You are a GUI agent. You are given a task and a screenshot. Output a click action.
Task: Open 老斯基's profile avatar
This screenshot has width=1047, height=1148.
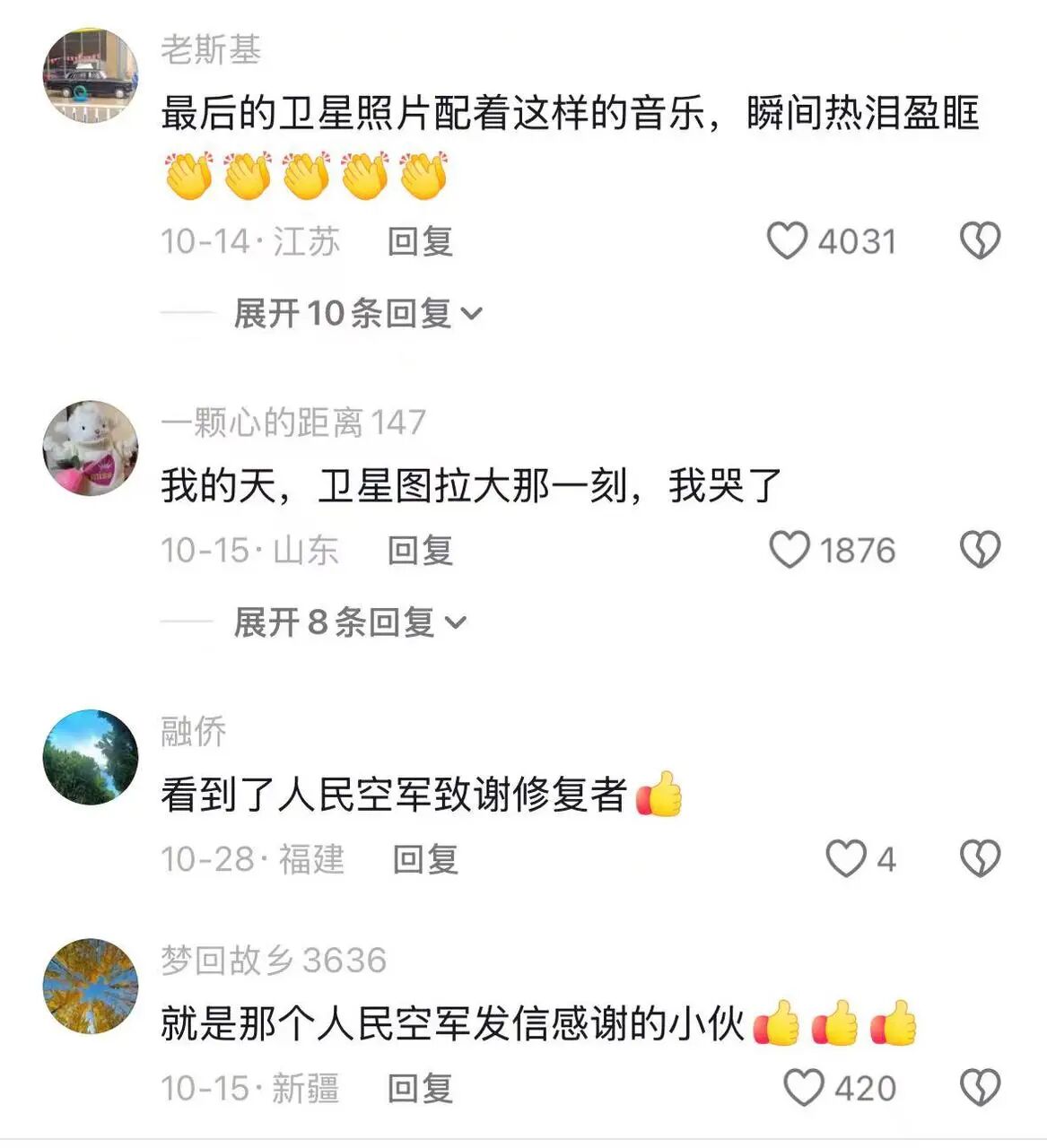click(91, 75)
